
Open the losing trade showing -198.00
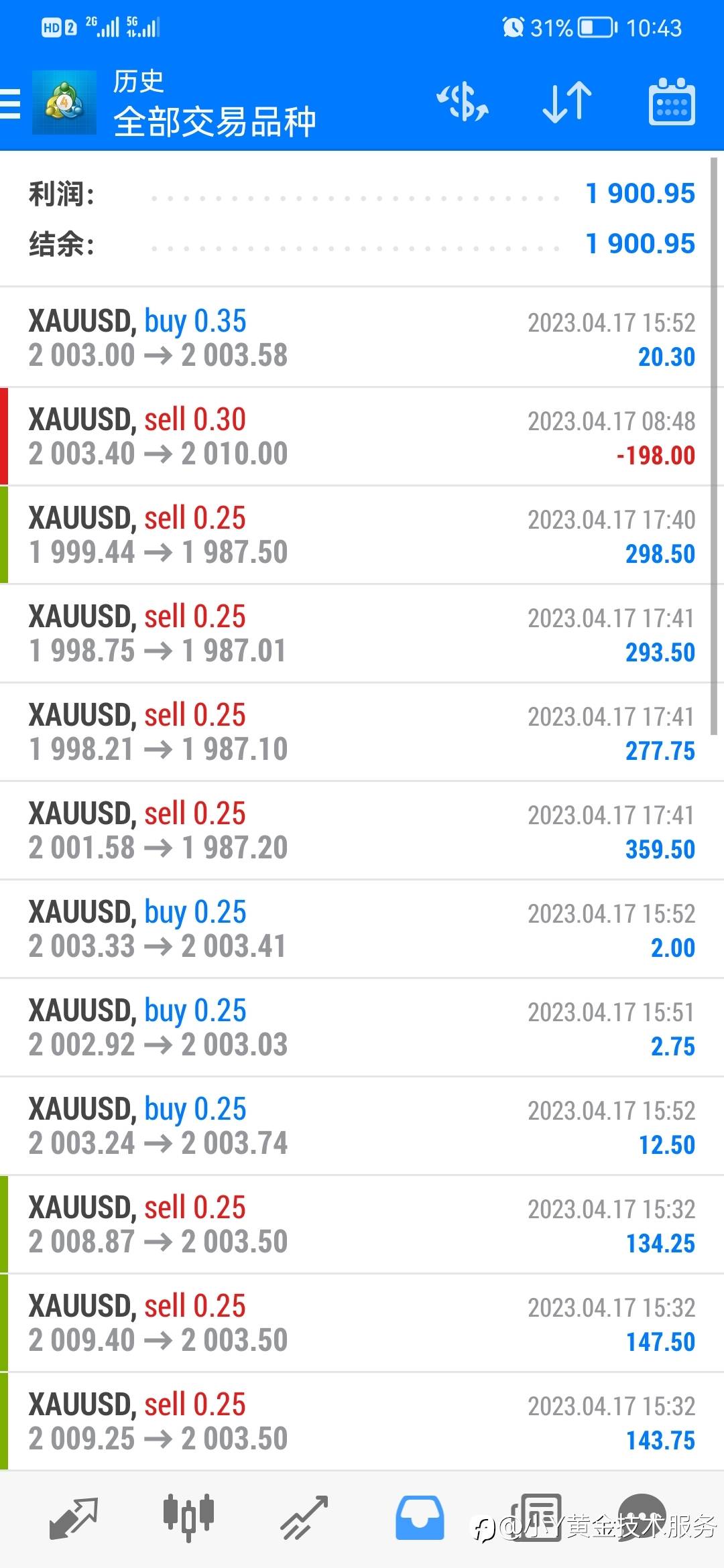coord(362,436)
